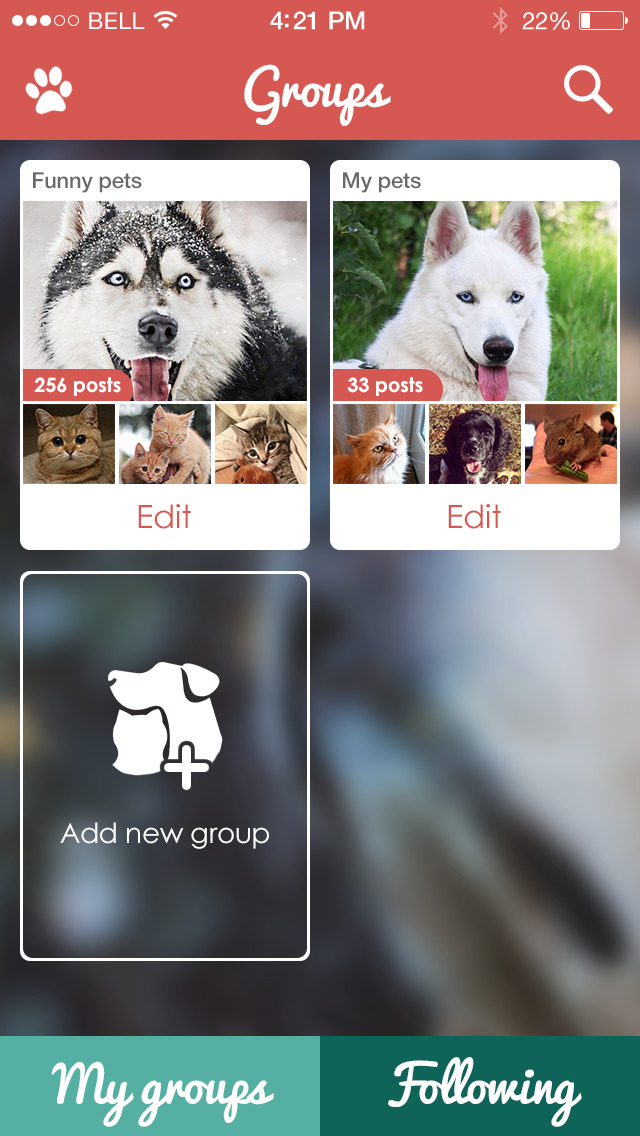Image resolution: width=640 pixels, height=1136 pixels.
Task: Open the search magnifier icon
Action: click(x=588, y=91)
